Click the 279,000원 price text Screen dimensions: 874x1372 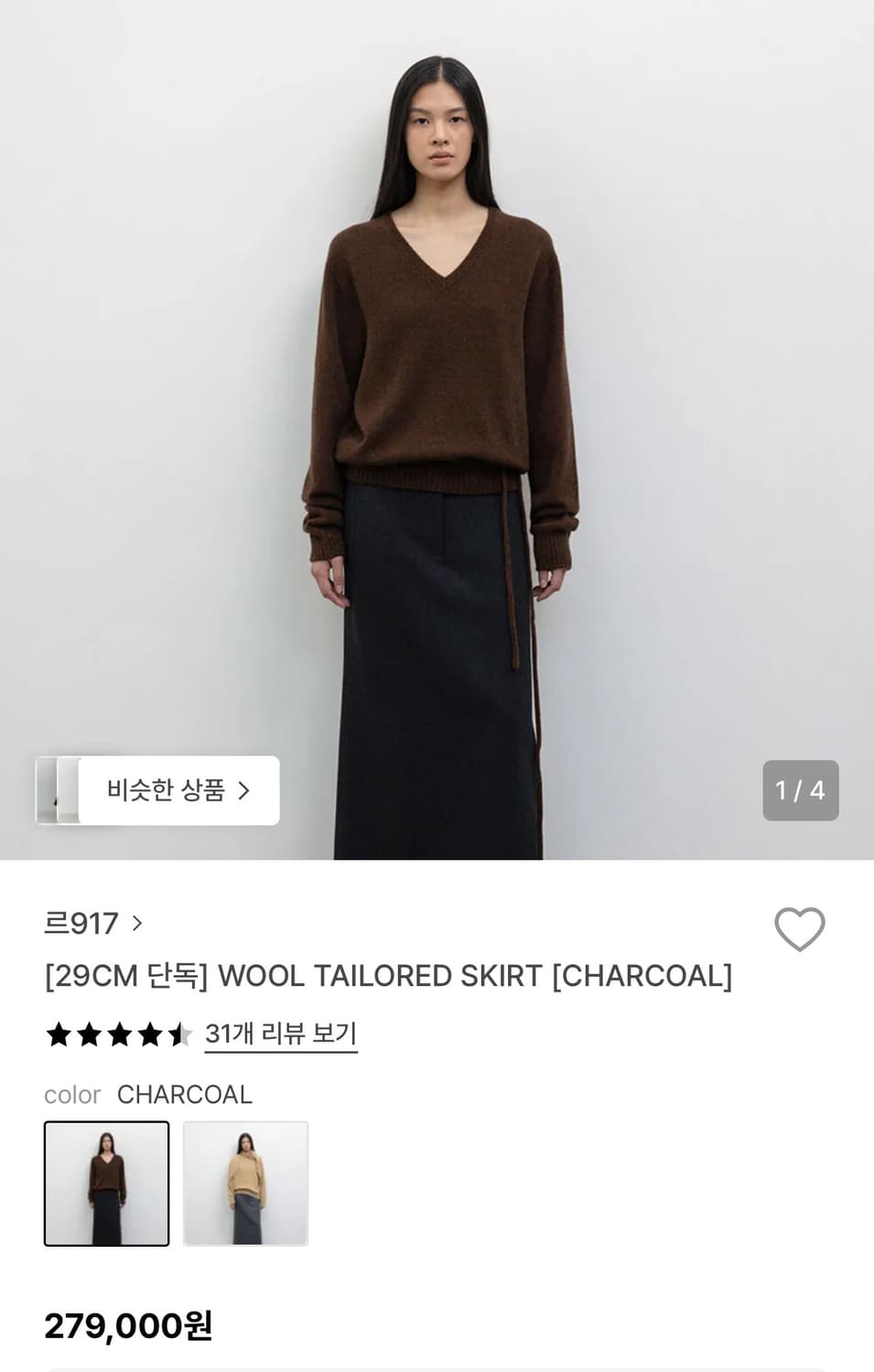coord(129,1328)
